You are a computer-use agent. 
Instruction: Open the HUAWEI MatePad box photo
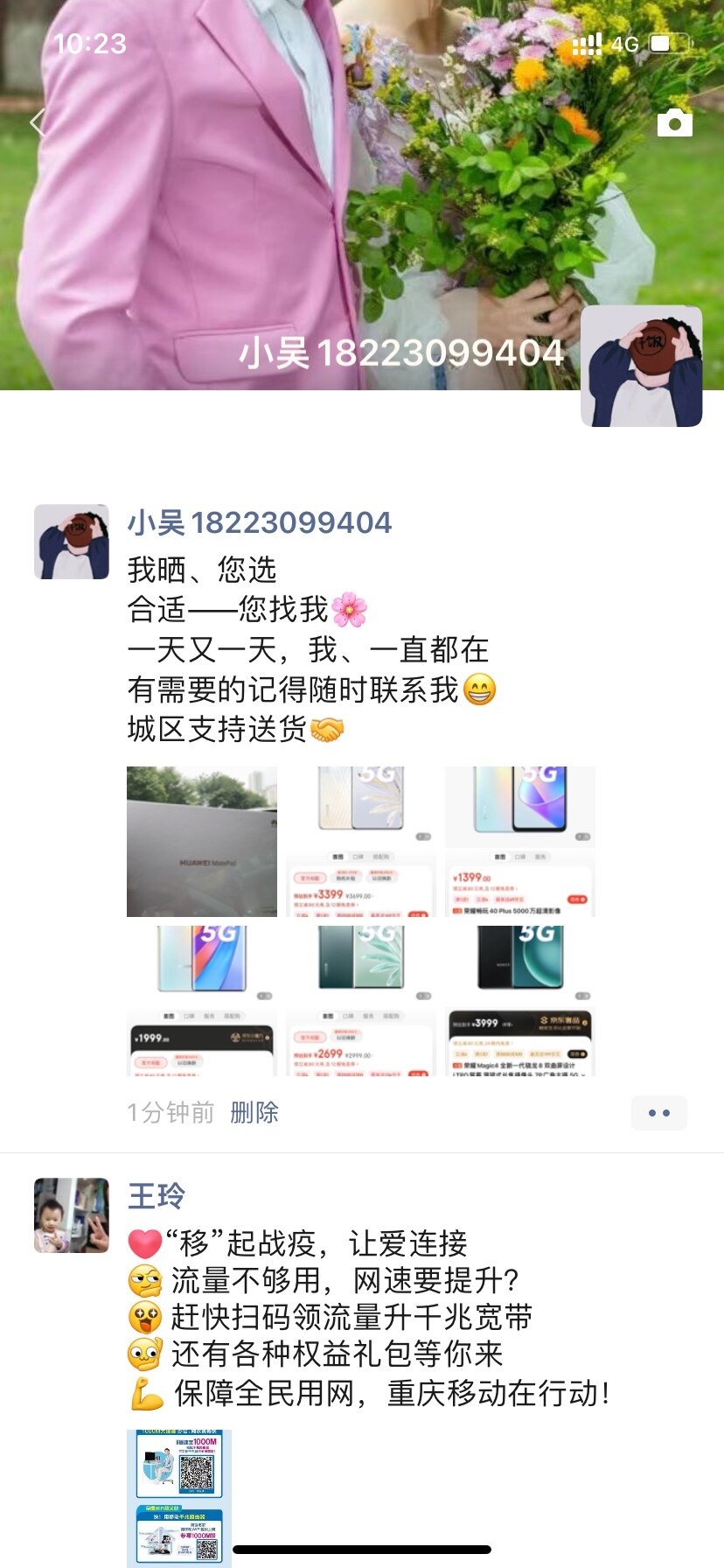[x=202, y=842]
